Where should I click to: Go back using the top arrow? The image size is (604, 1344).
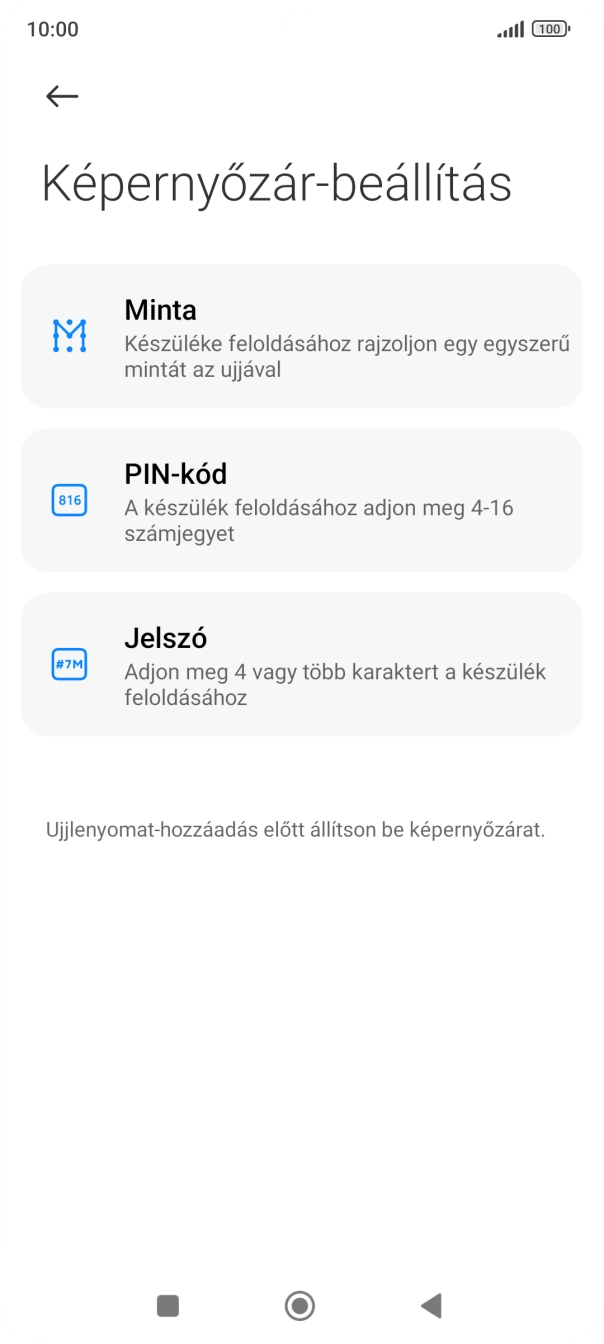pyautogui.click(x=62, y=96)
